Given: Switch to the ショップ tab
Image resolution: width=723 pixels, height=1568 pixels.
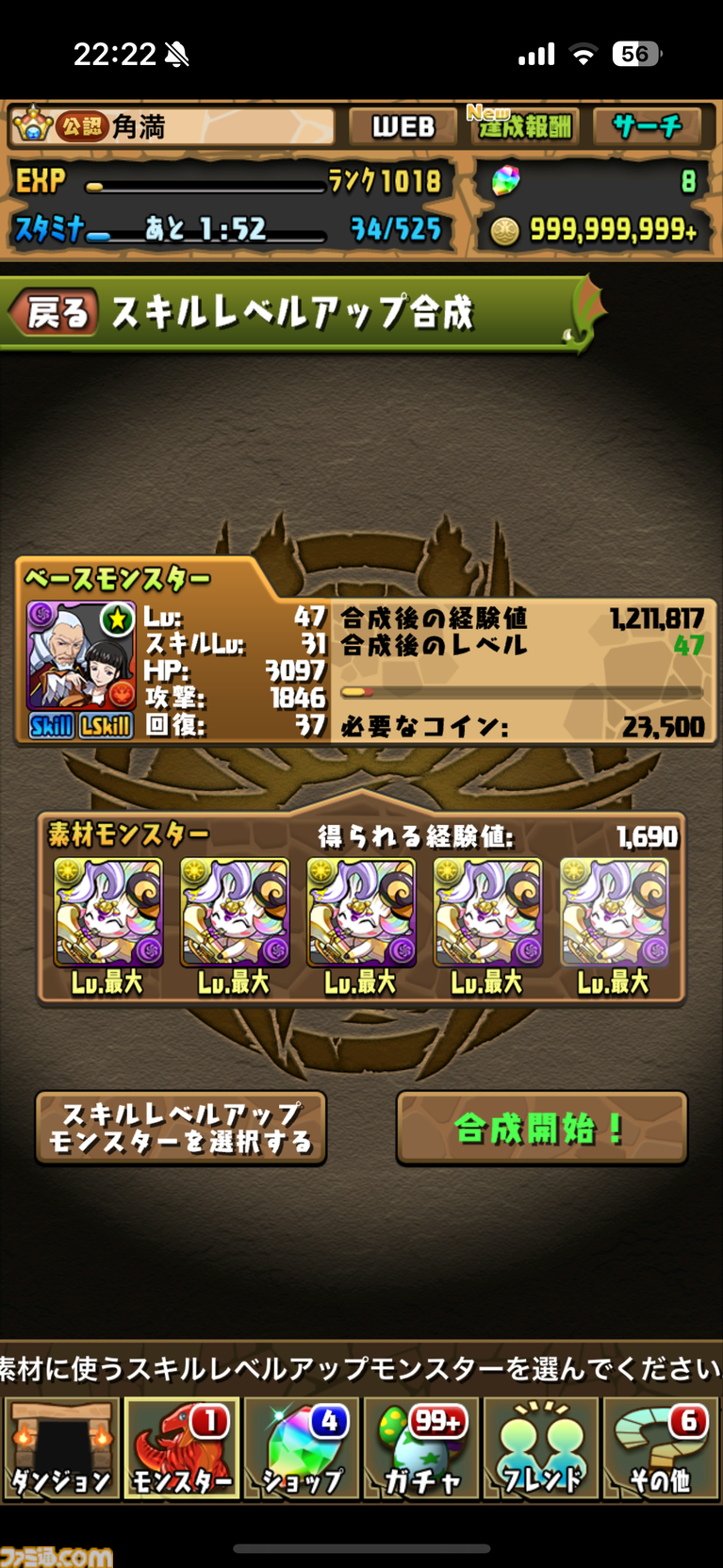Looking at the screenshot, I should coord(302,1449).
